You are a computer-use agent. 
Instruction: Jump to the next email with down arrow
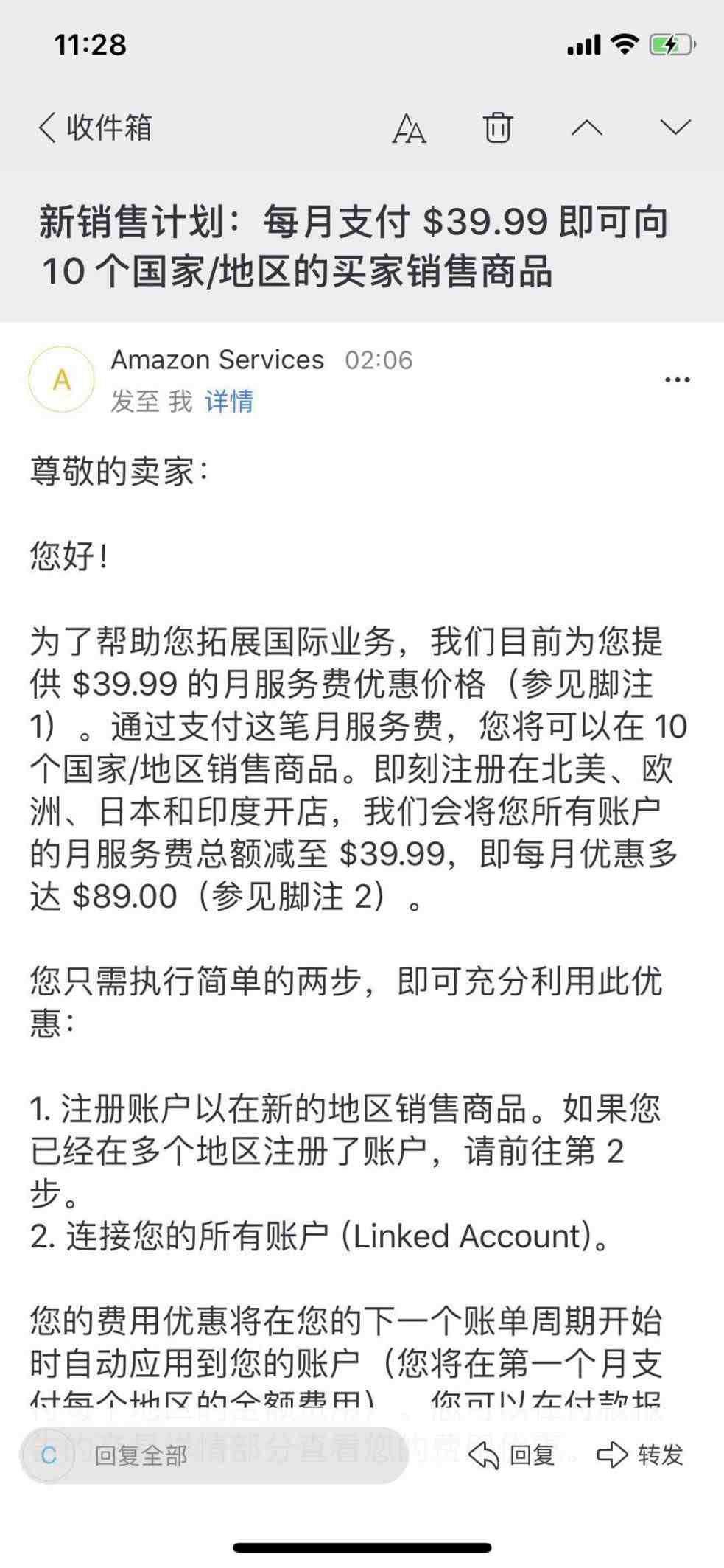click(x=675, y=127)
